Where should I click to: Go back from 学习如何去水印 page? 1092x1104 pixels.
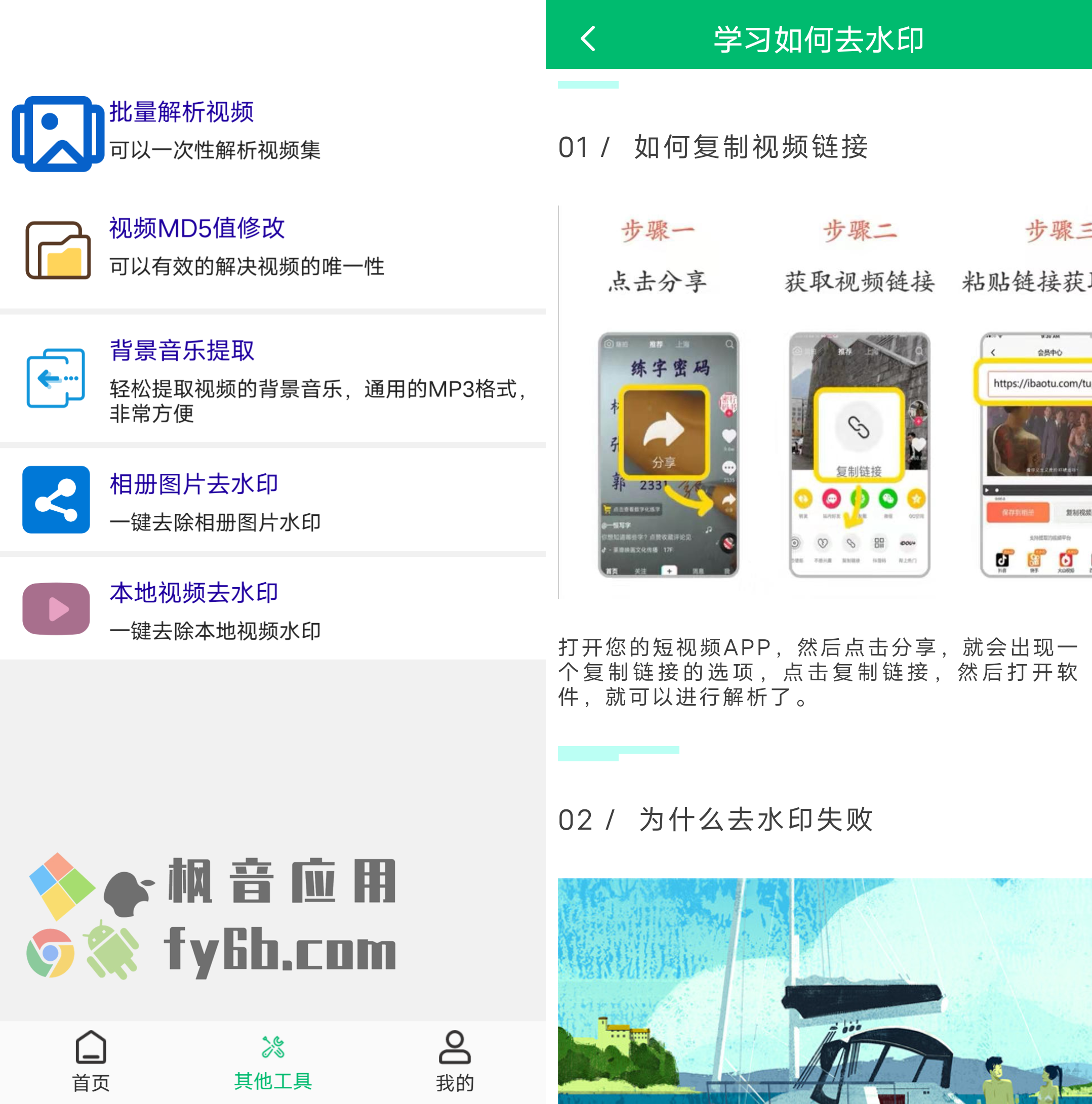click(589, 39)
